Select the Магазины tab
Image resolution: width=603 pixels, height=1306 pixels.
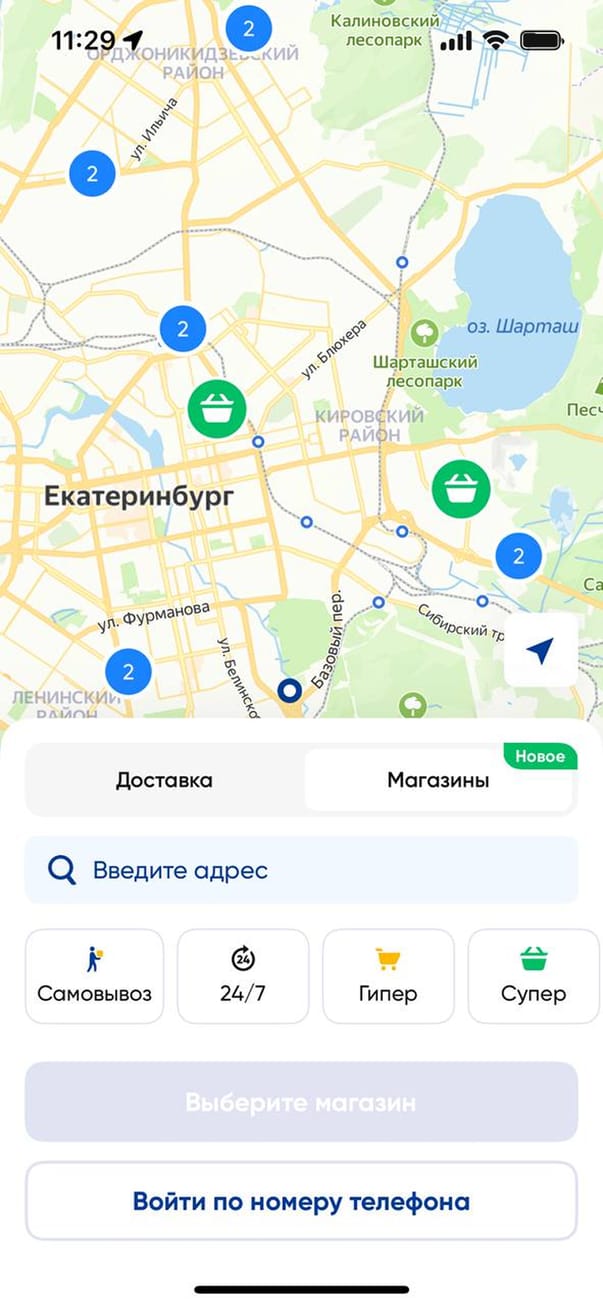438,781
